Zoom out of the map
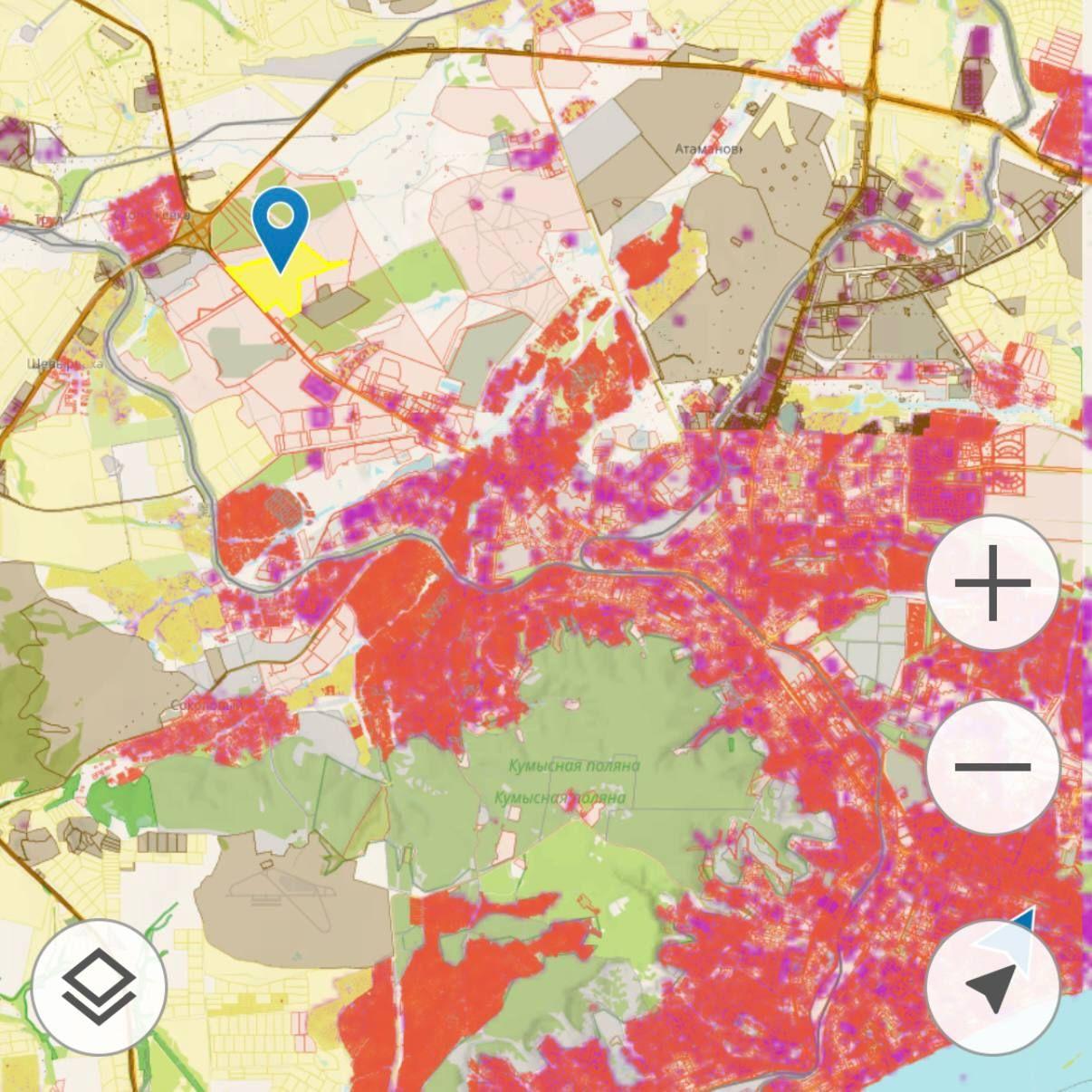This screenshot has height=1092, width=1092. pos(993,766)
